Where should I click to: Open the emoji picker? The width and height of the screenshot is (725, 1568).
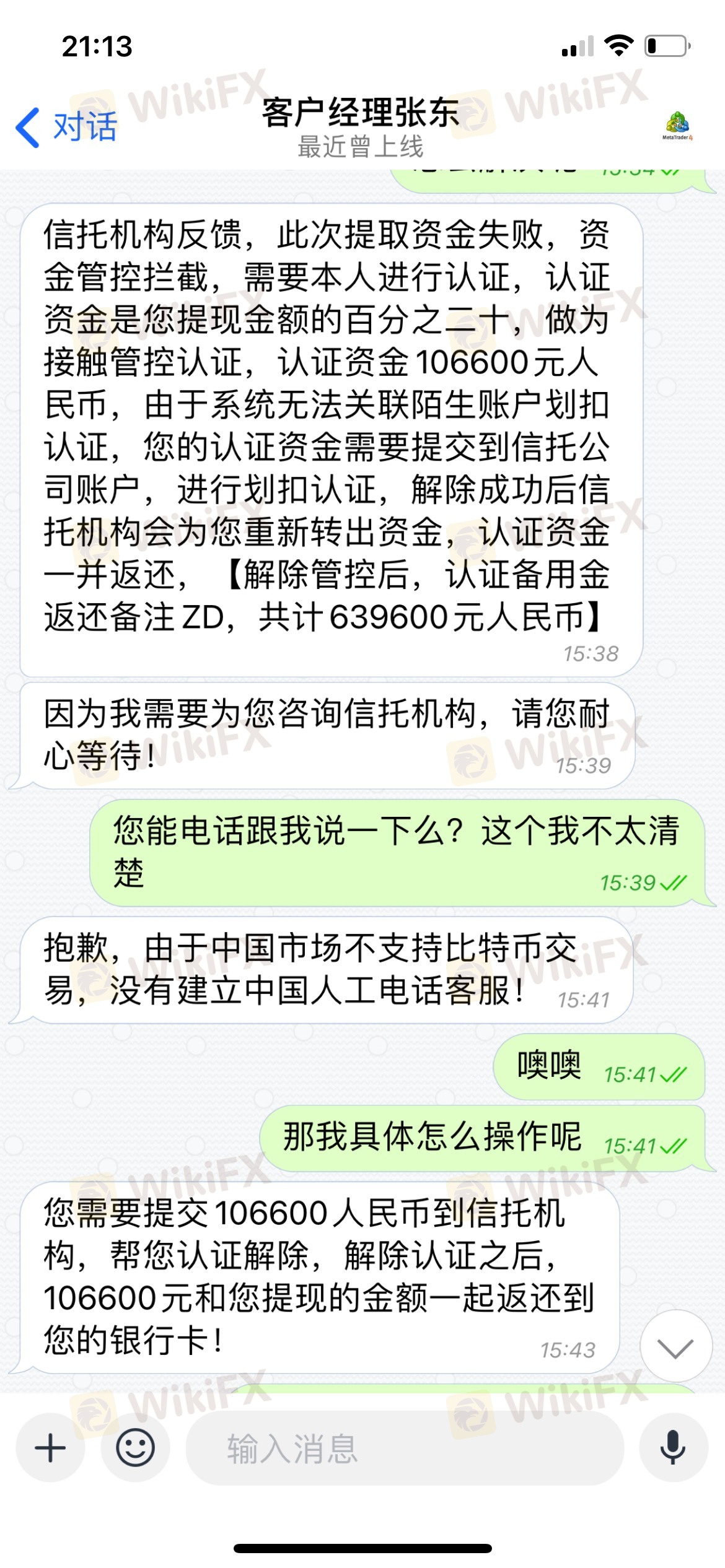coord(135,1448)
